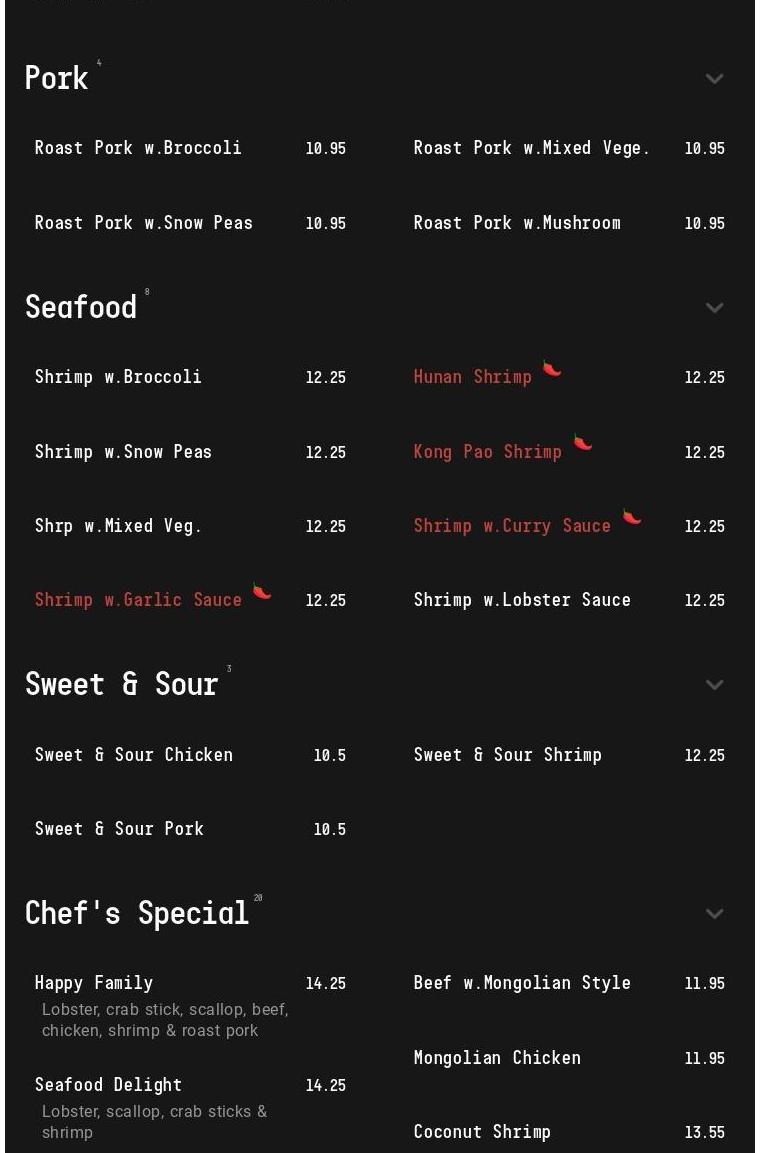This screenshot has width=760, height=1153.
Task: Select Beef w.Mongolian Style
Action: [522, 983]
